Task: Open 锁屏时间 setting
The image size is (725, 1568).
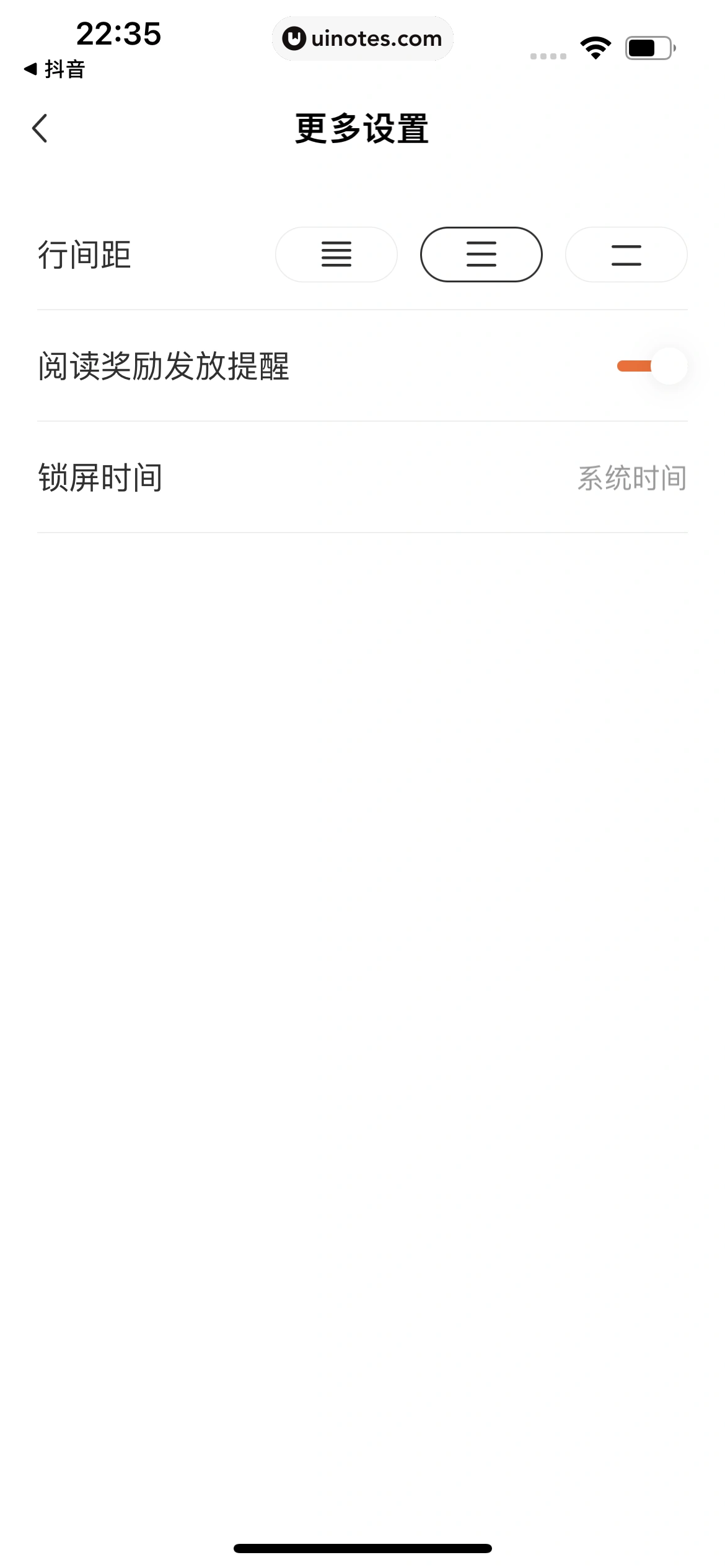Action: click(x=362, y=477)
